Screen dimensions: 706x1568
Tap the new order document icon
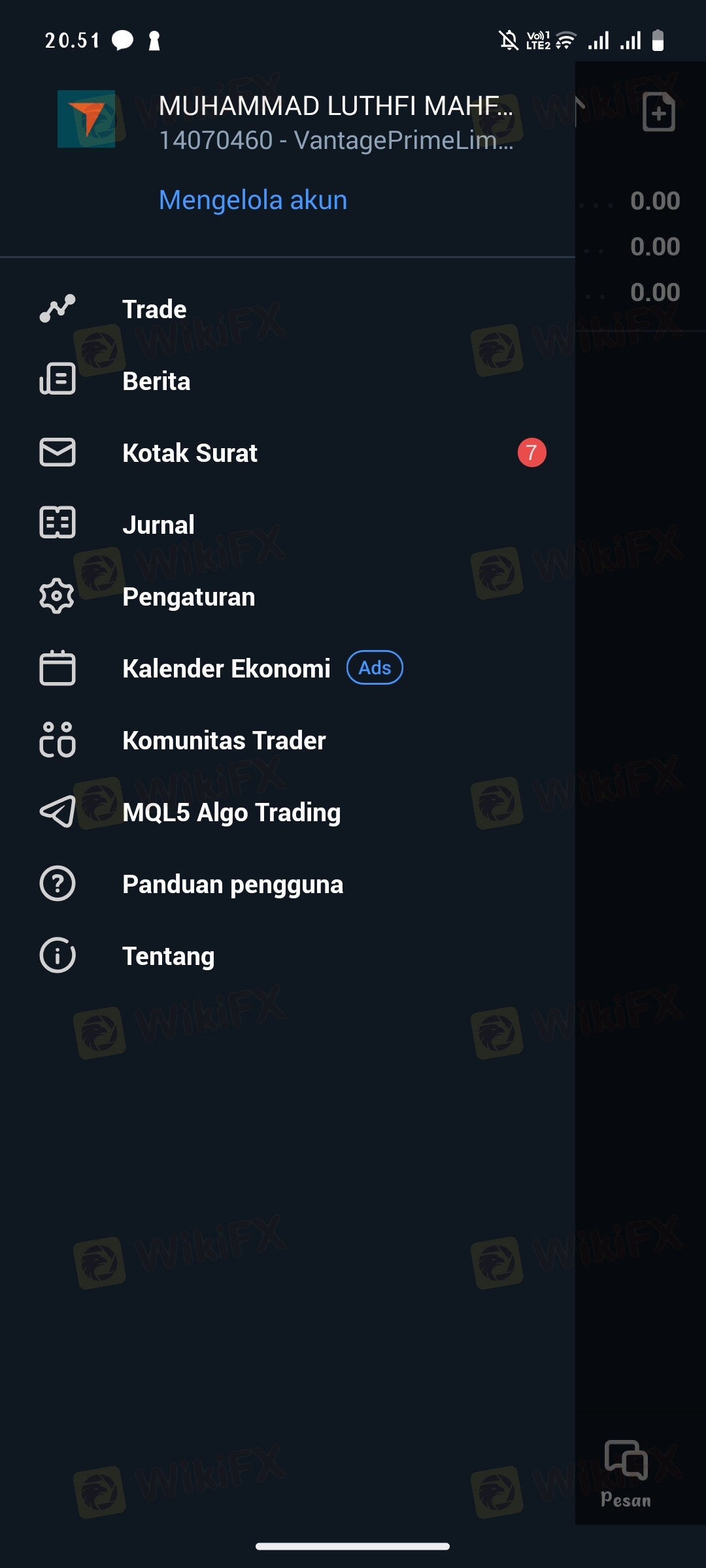pyautogui.click(x=658, y=112)
